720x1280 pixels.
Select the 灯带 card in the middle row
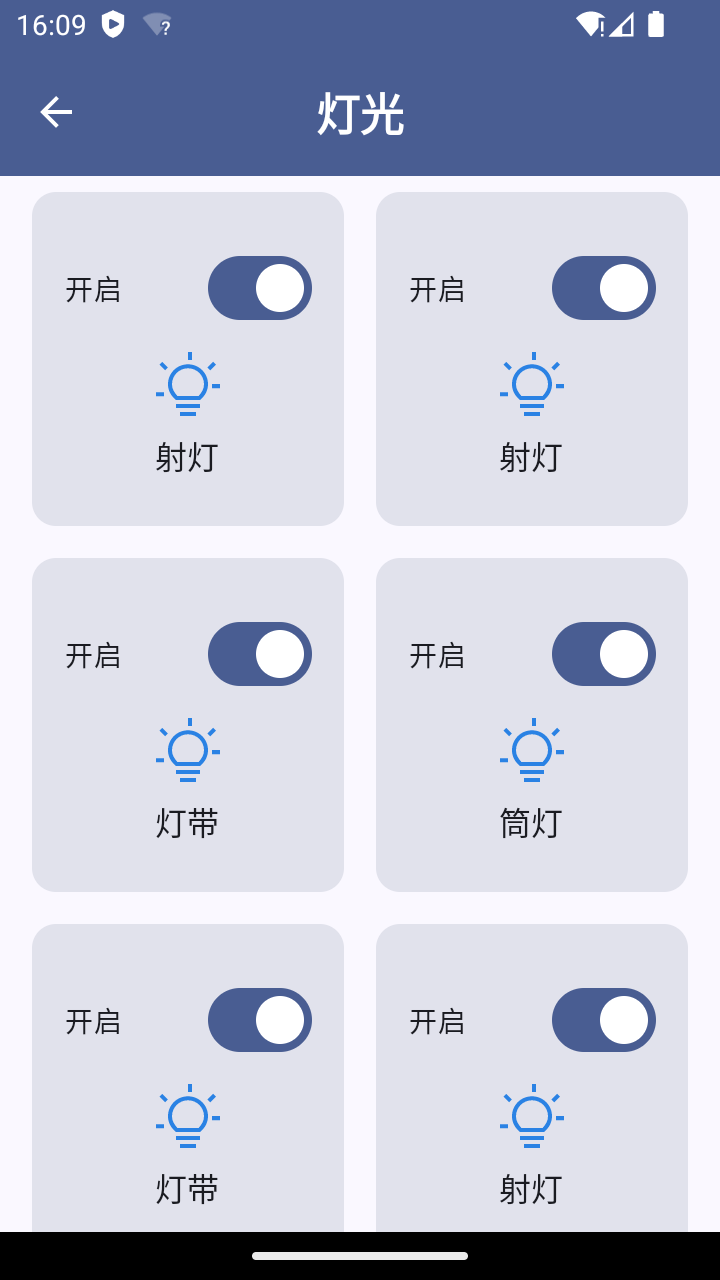tap(187, 724)
